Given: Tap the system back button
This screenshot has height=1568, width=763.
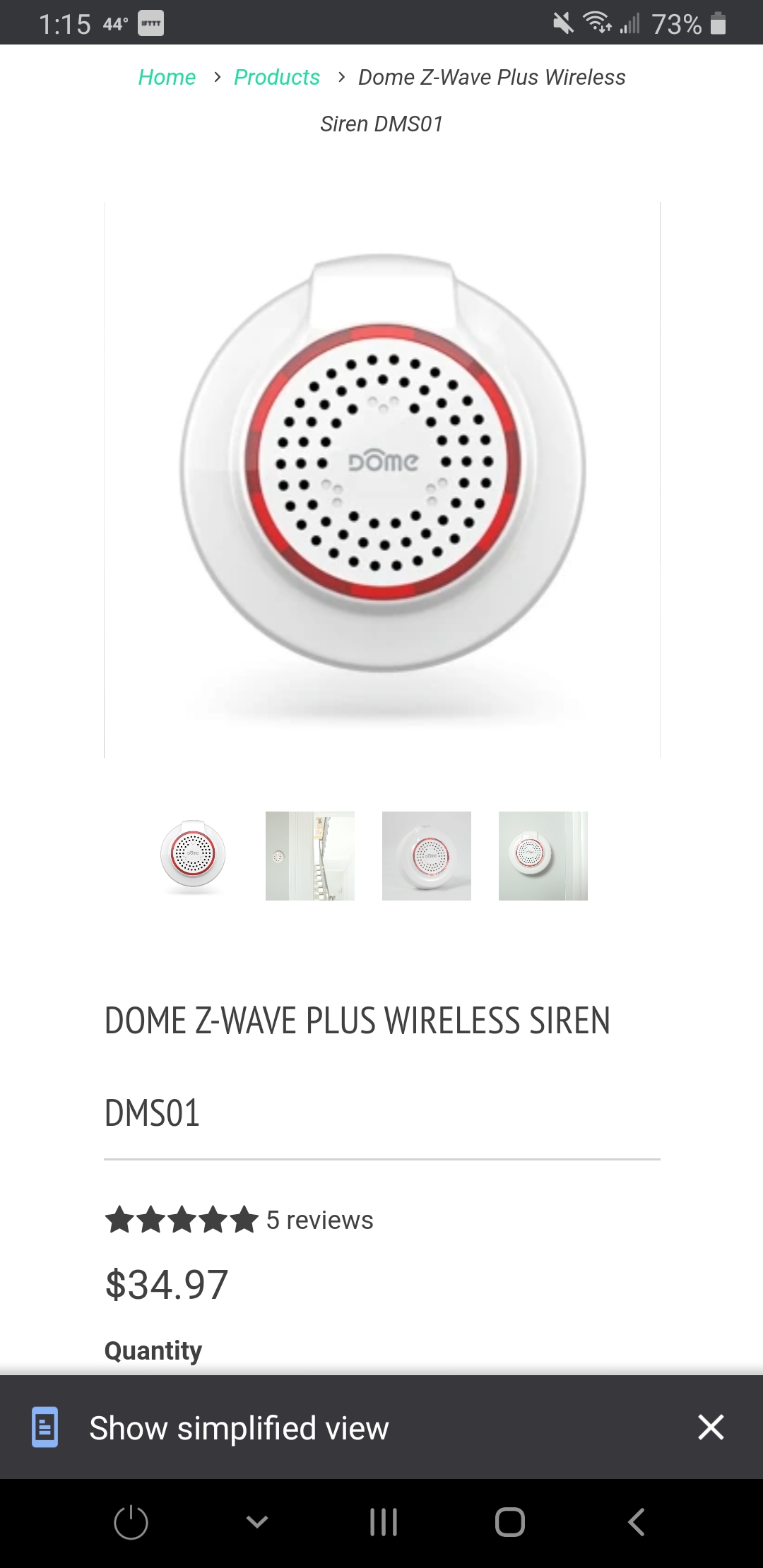Looking at the screenshot, I should point(636,1522).
